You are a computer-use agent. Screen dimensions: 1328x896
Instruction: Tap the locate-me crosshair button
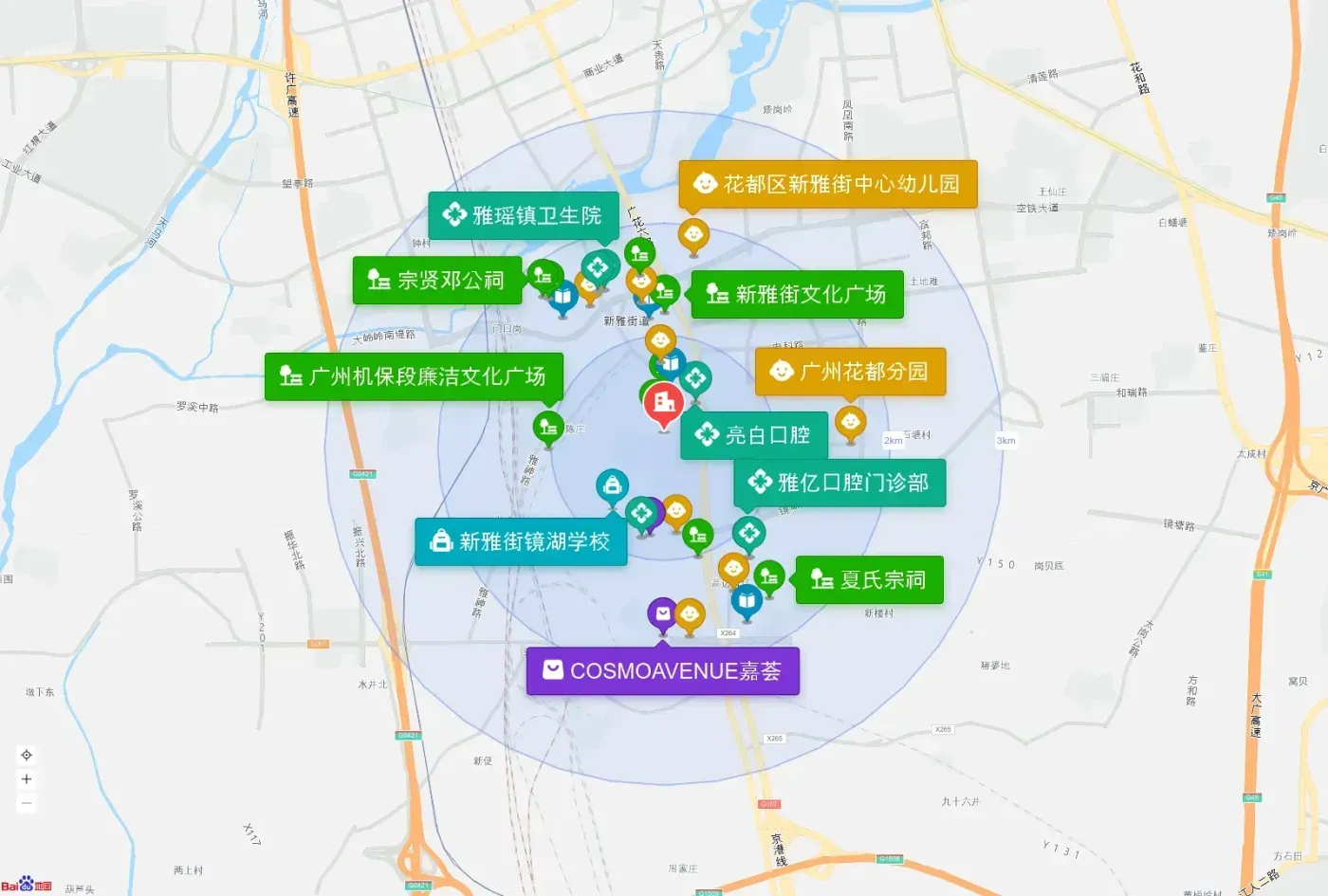[x=27, y=756]
